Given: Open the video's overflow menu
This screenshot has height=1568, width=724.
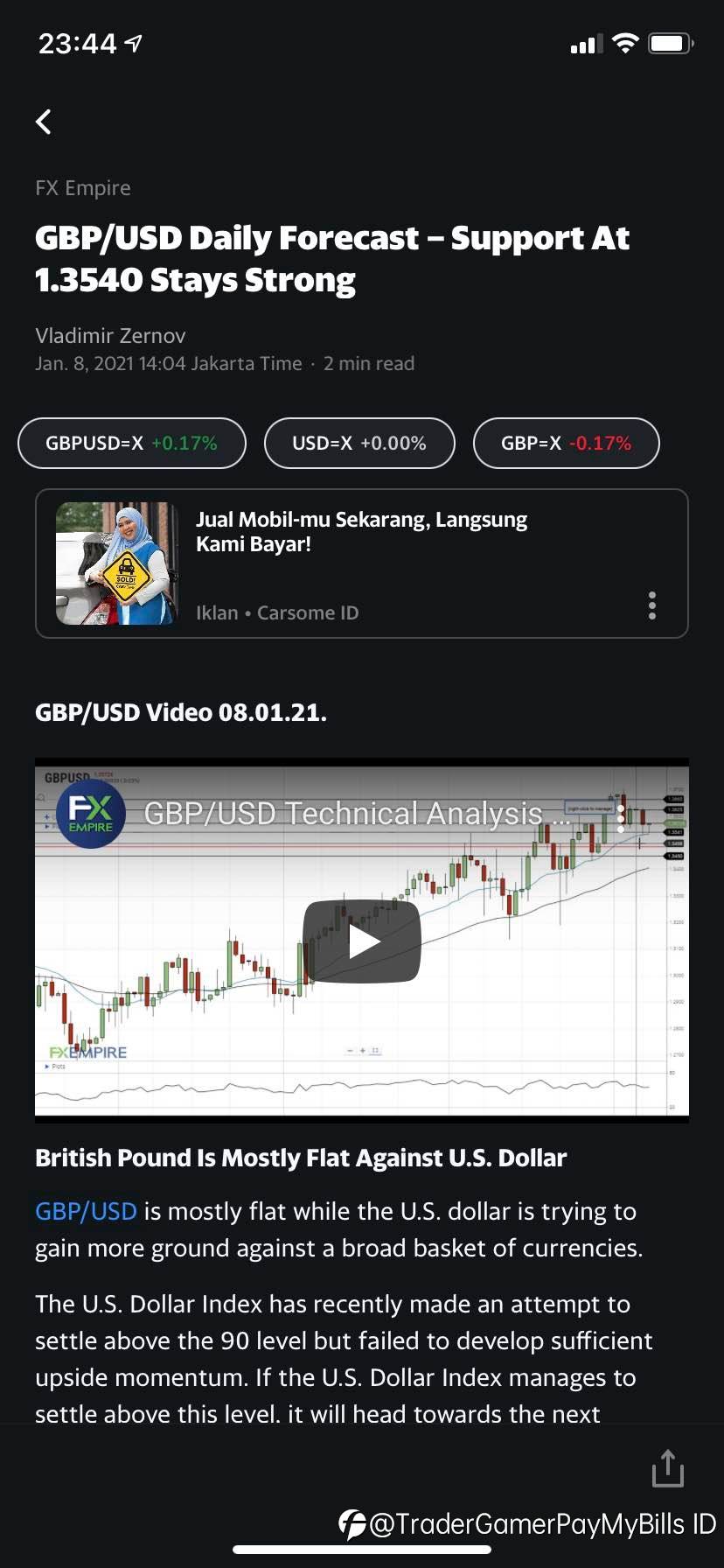Looking at the screenshot, I should 621,815.
